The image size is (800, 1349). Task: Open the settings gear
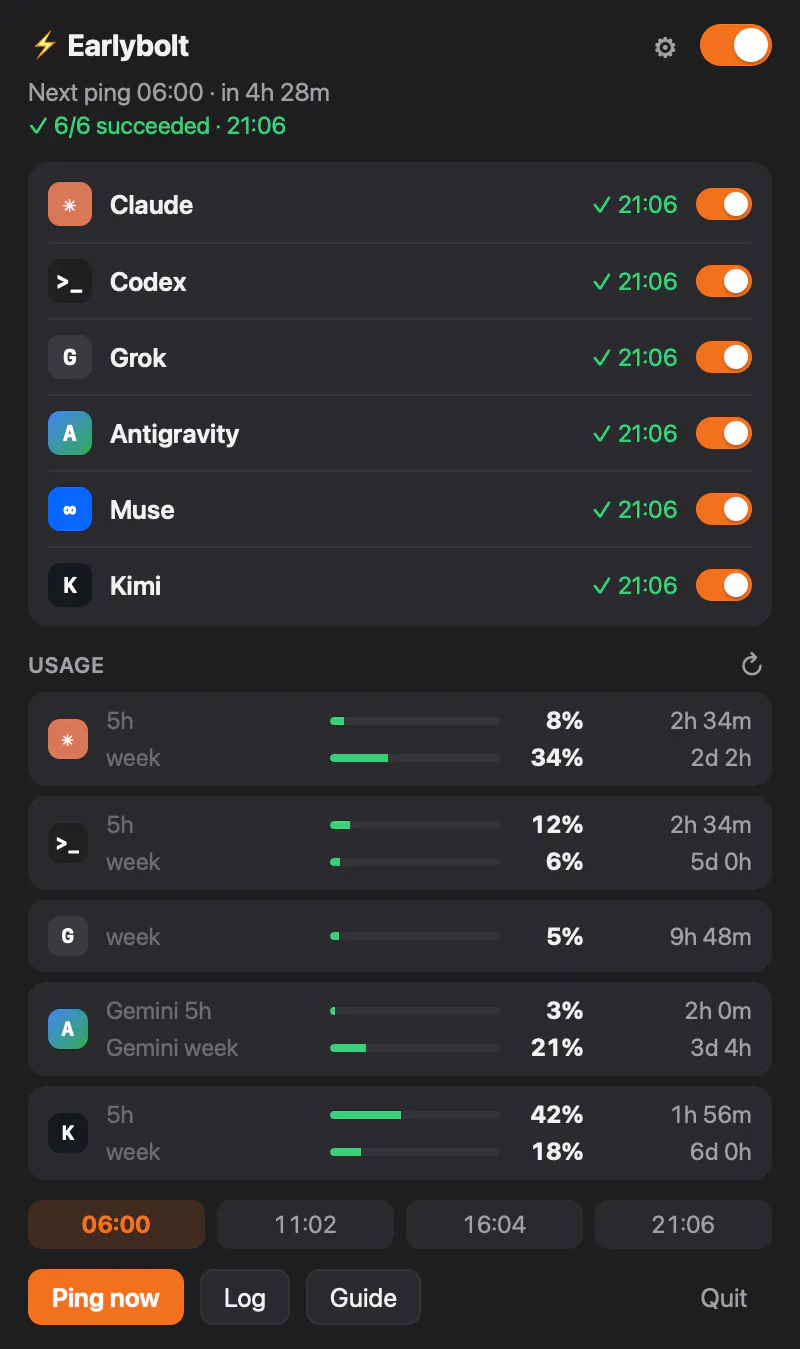point(665,47)
